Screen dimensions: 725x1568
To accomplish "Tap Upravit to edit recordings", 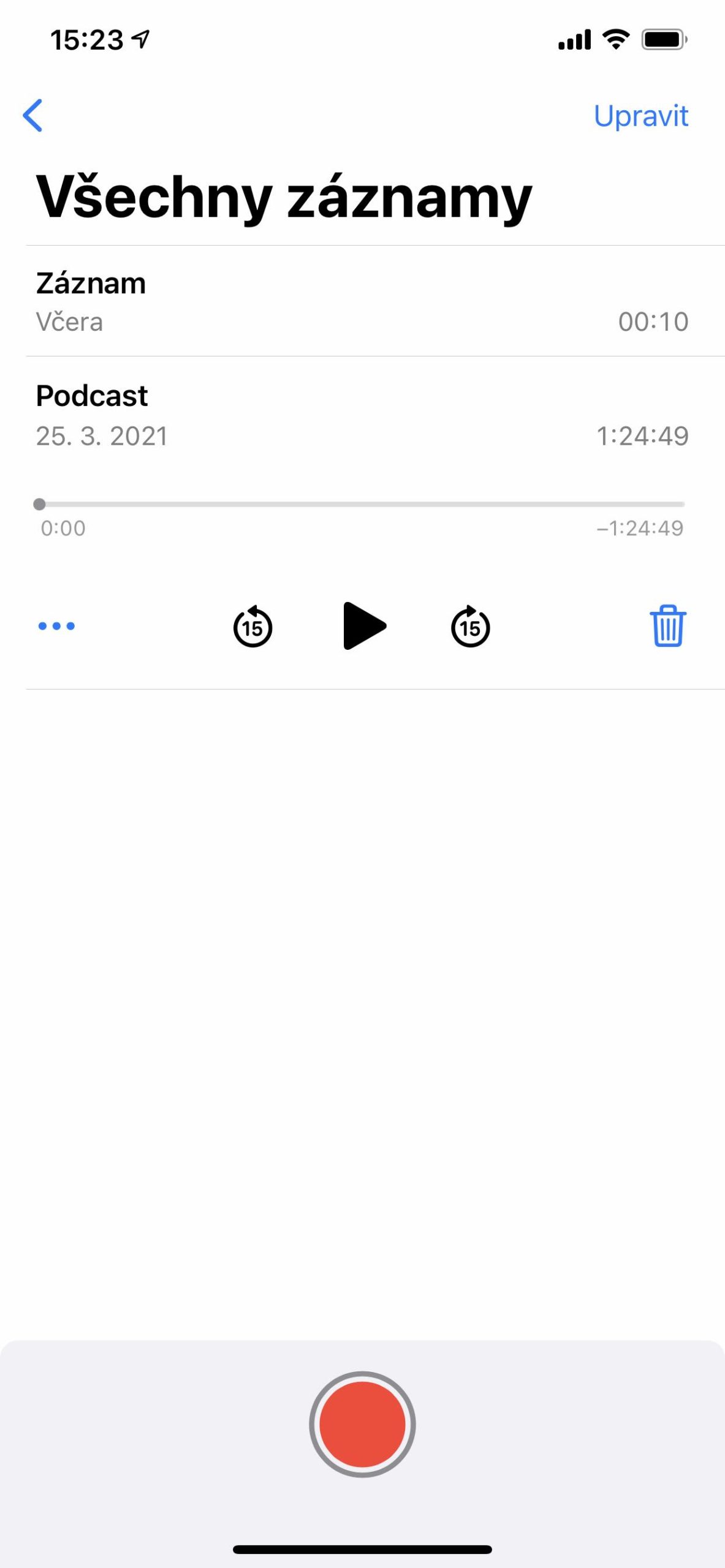I will [x=640, y=116].
